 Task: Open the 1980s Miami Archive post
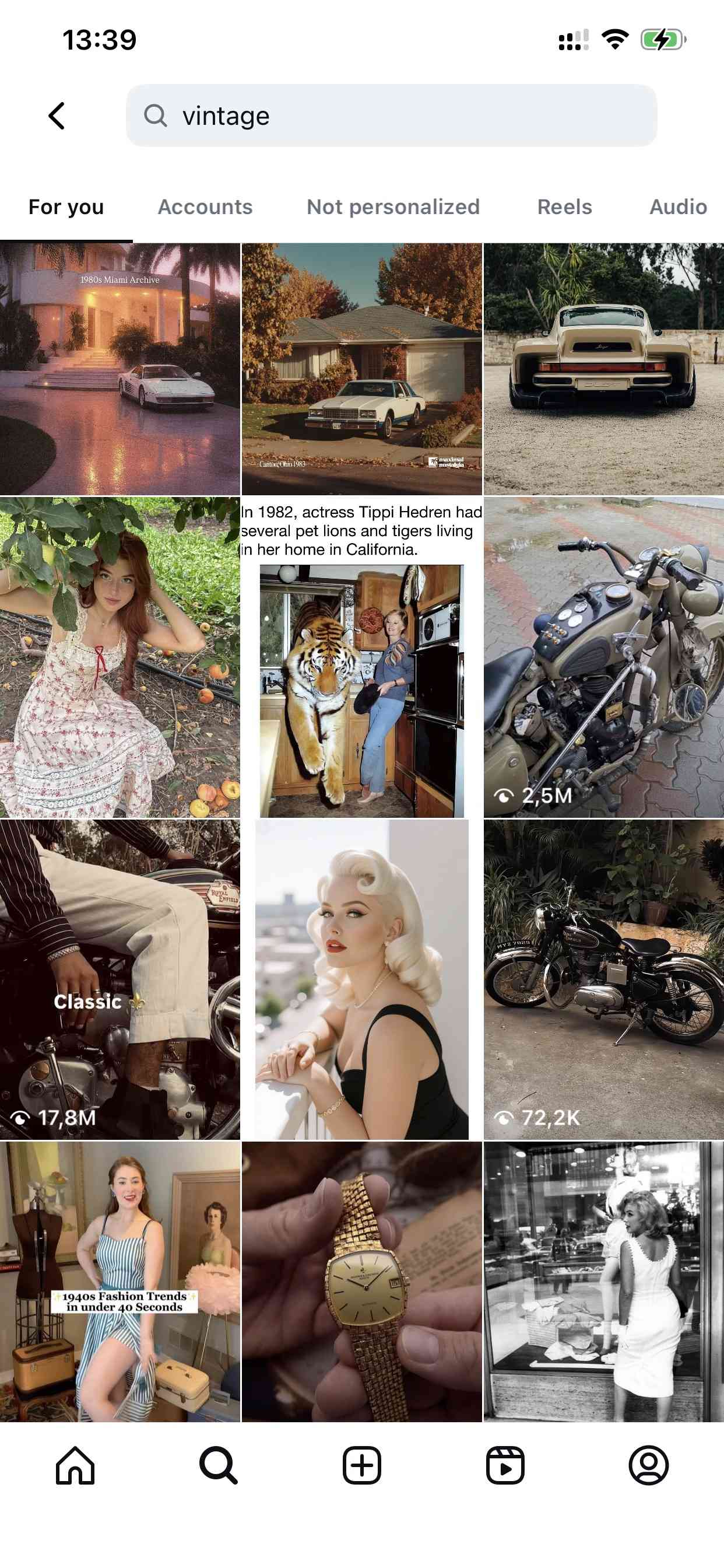pos(120,369)
